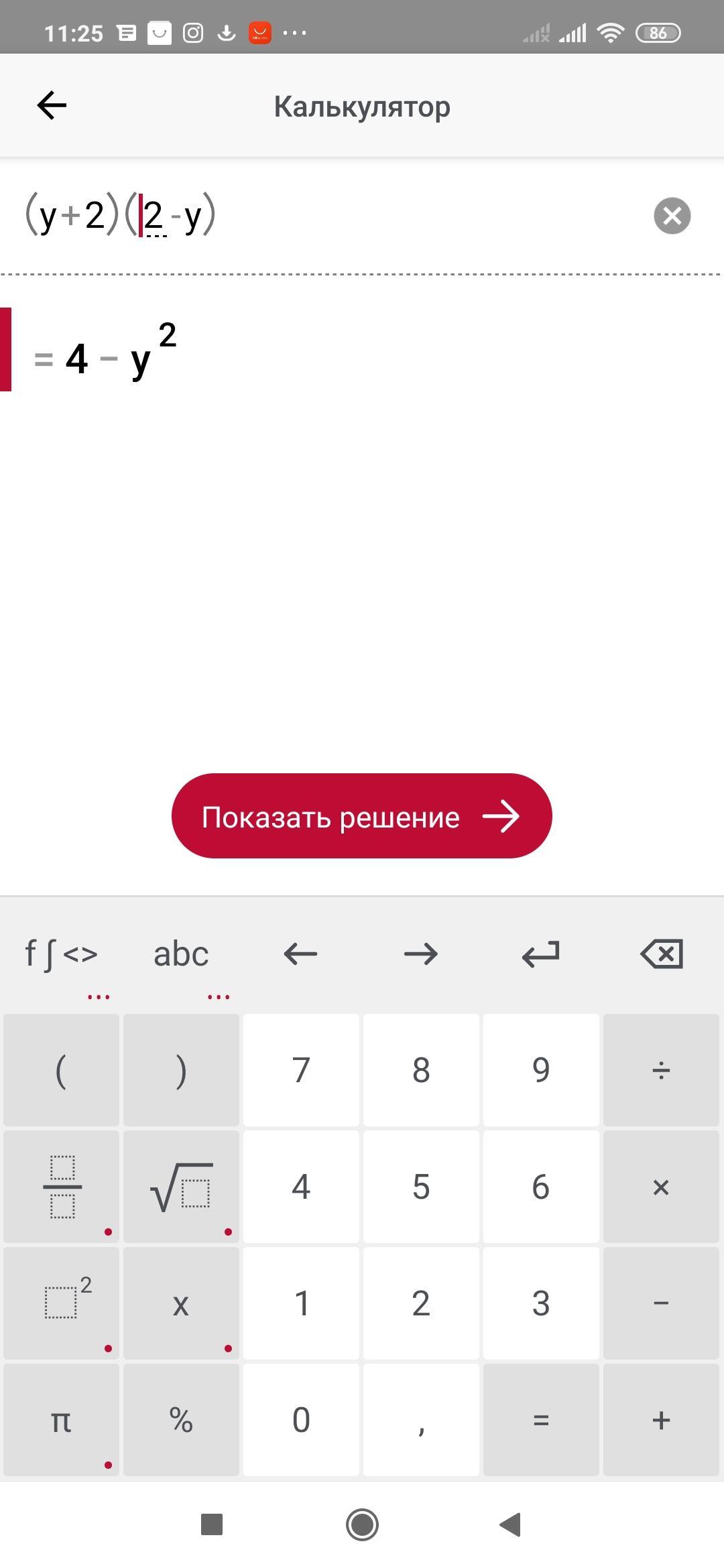The height and width of the screenshot is (1568, 724).
Task: Insert a fraction template
Action: pos(61,1187)
